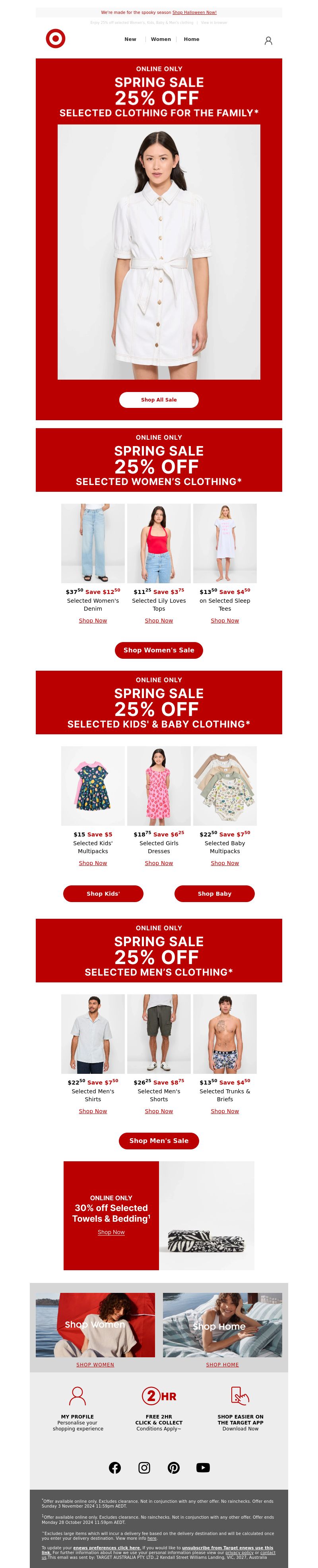318x1568 pixels.
Task: Open the Shop Home picture tile
Action: [x=222, y=1325]
